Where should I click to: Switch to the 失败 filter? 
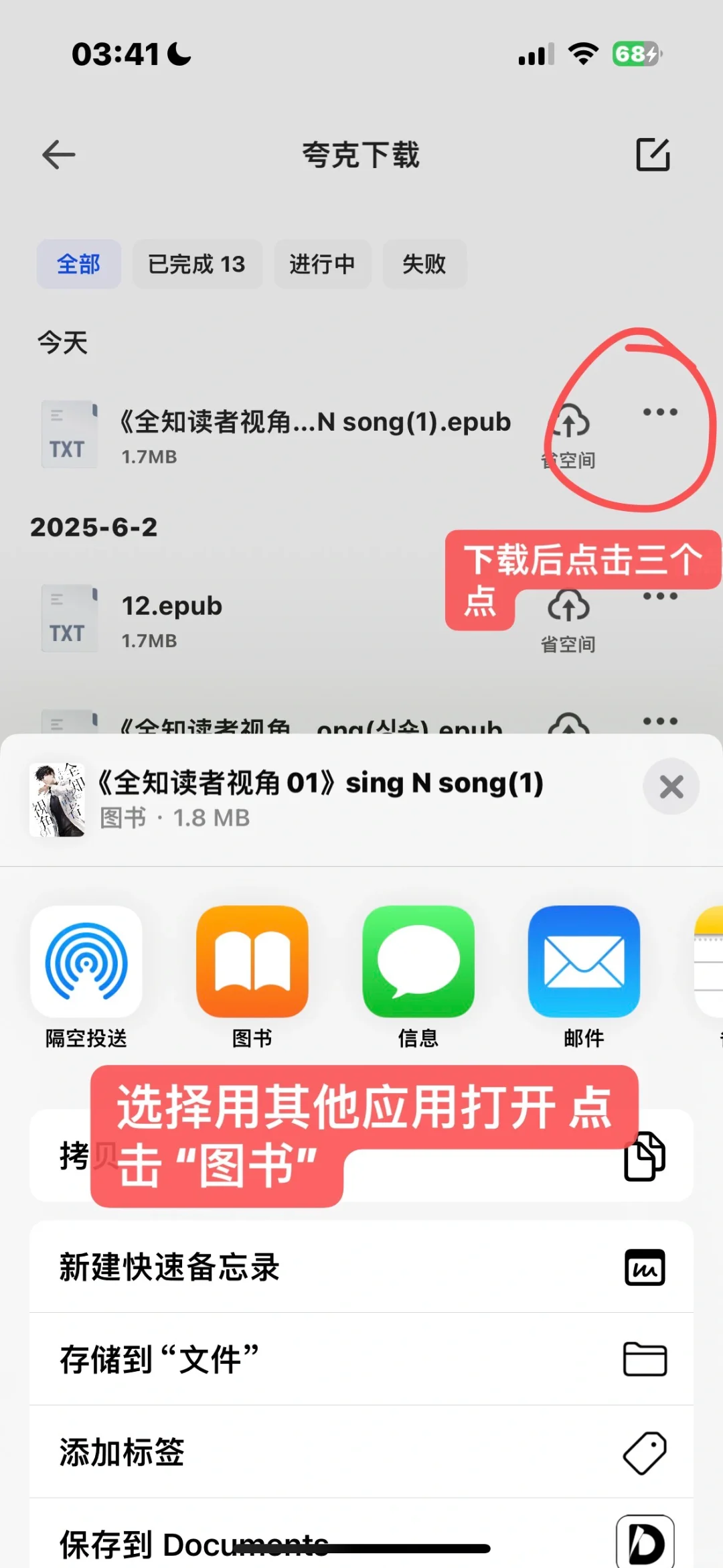(424, 264)
